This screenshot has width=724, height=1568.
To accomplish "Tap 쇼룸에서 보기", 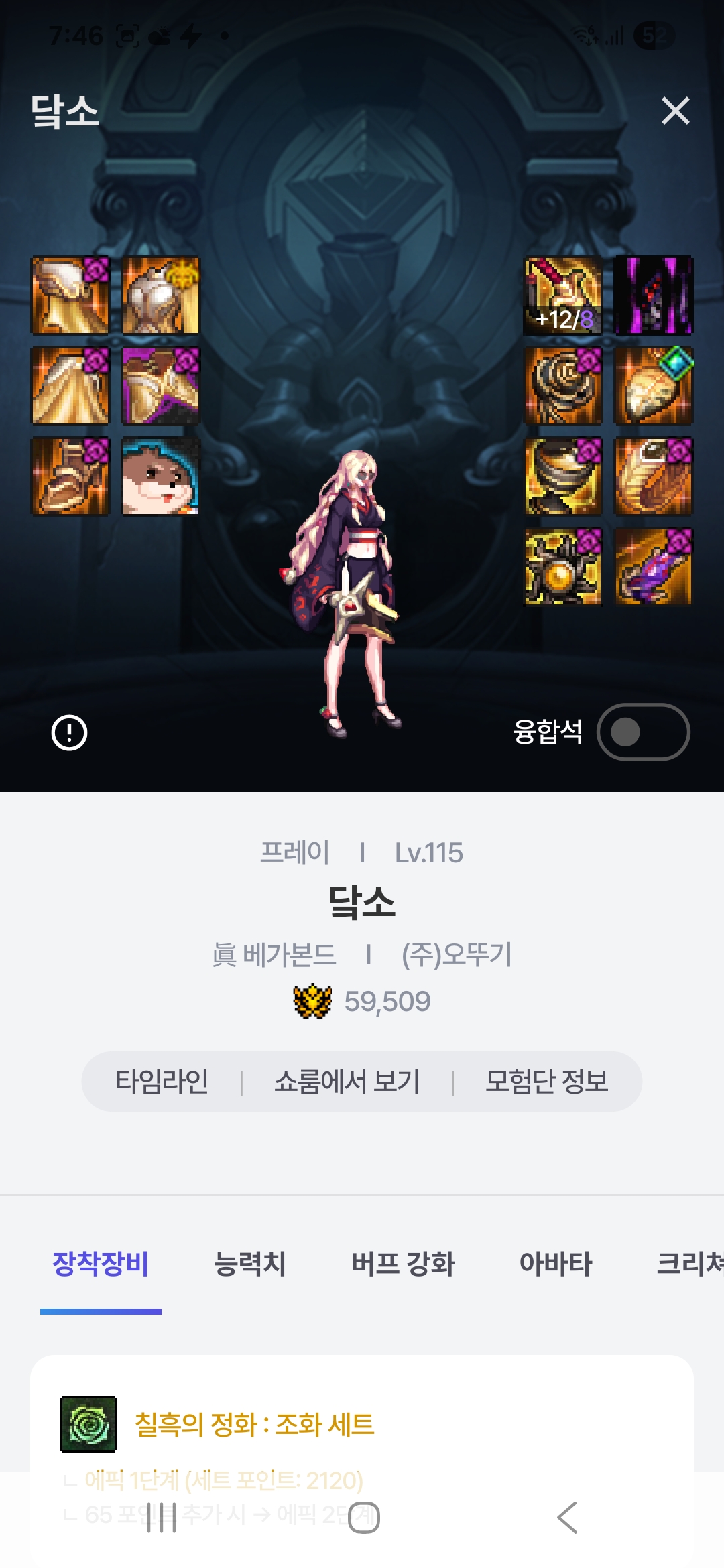I will [x=347, y=1082].
